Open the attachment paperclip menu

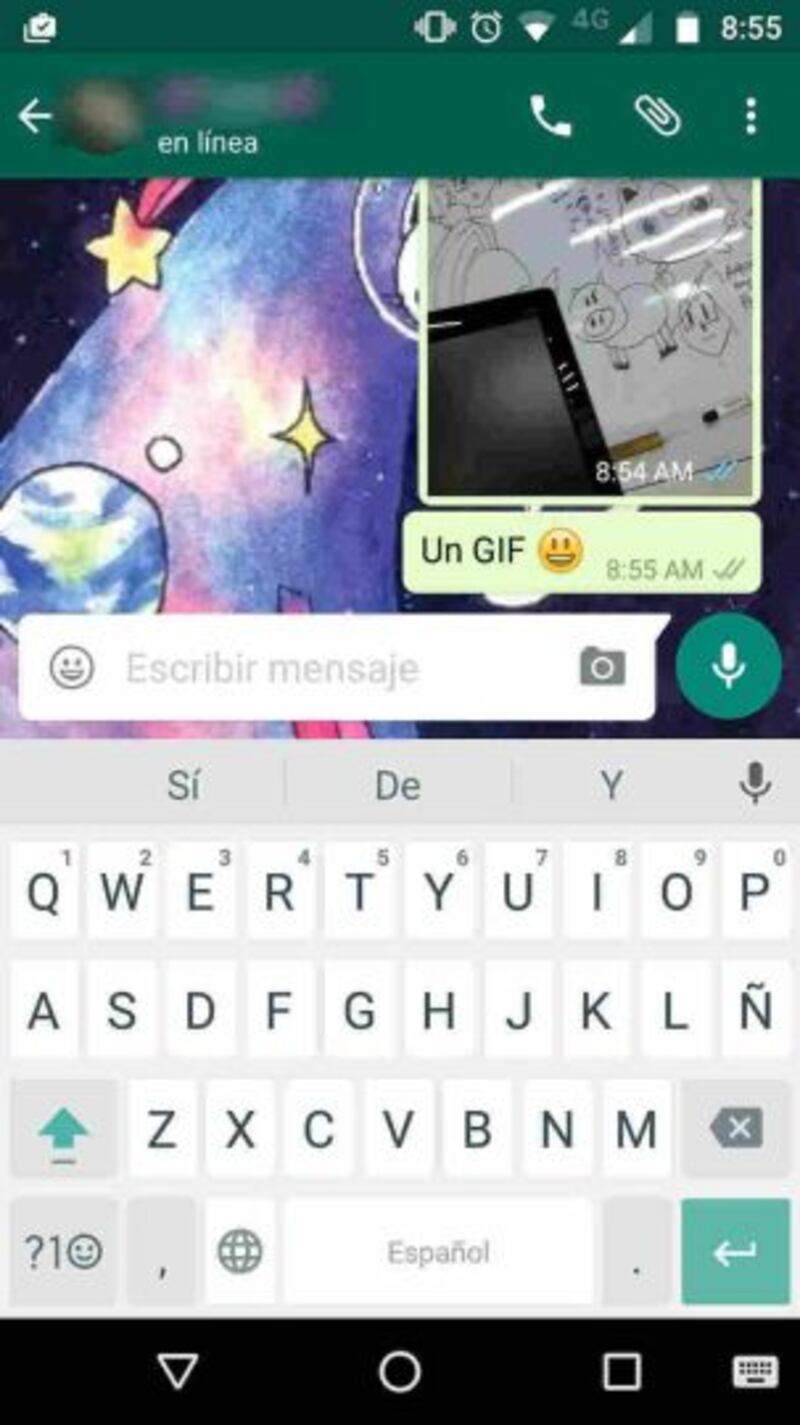657,117
